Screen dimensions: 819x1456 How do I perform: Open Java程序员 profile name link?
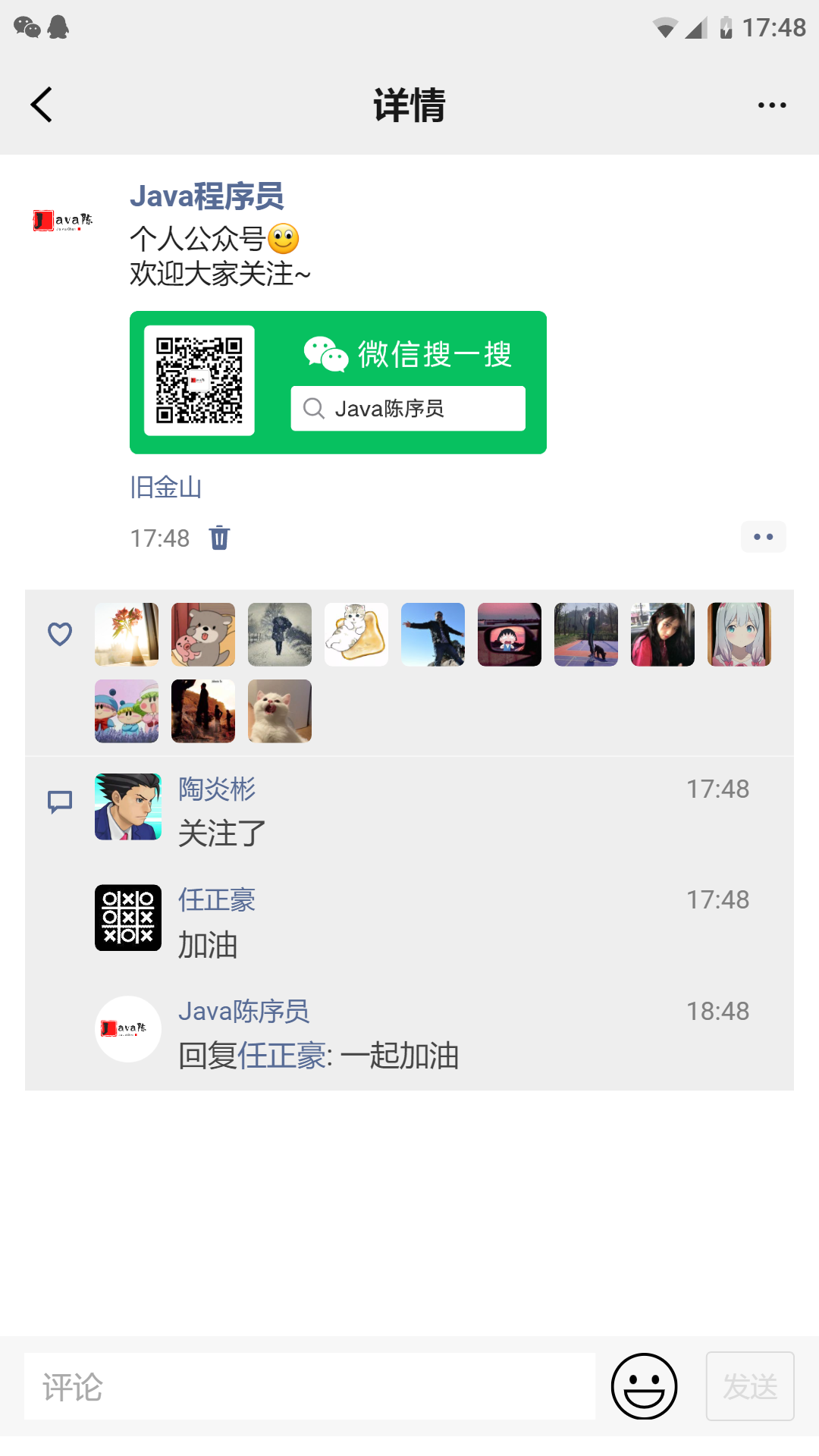(206, 196)
